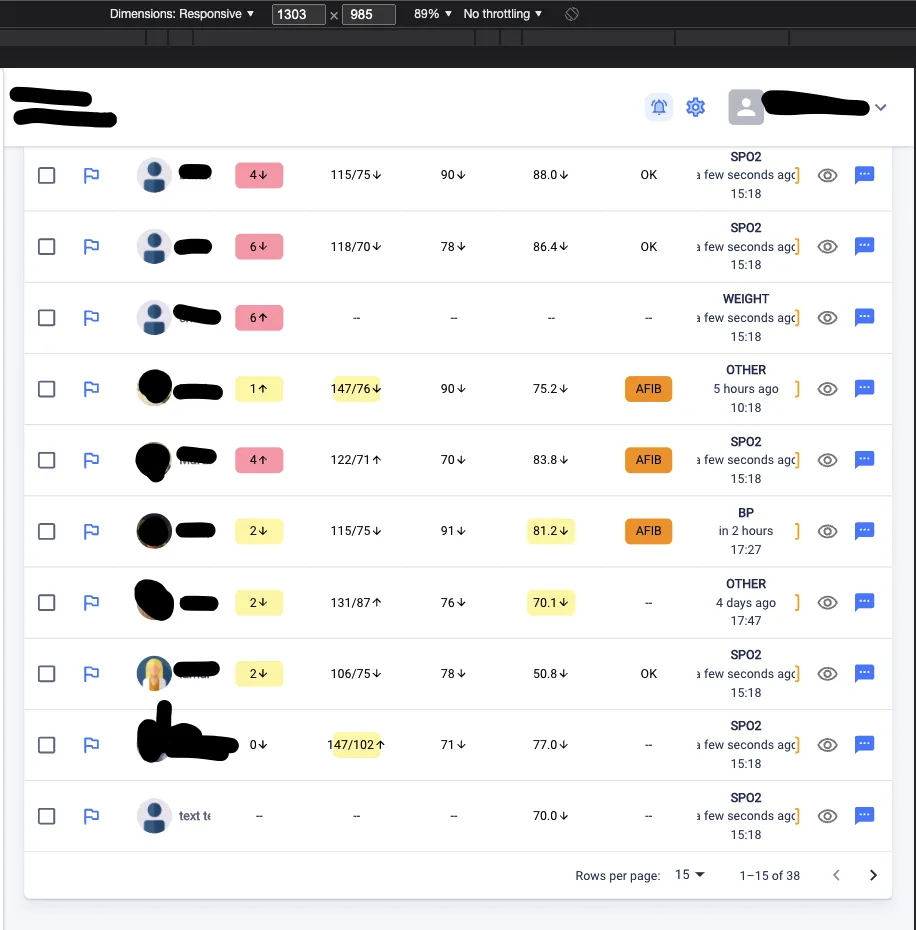916x930 pixels.
Task: Change the rows per page dropdown
Action: [689, 875]
